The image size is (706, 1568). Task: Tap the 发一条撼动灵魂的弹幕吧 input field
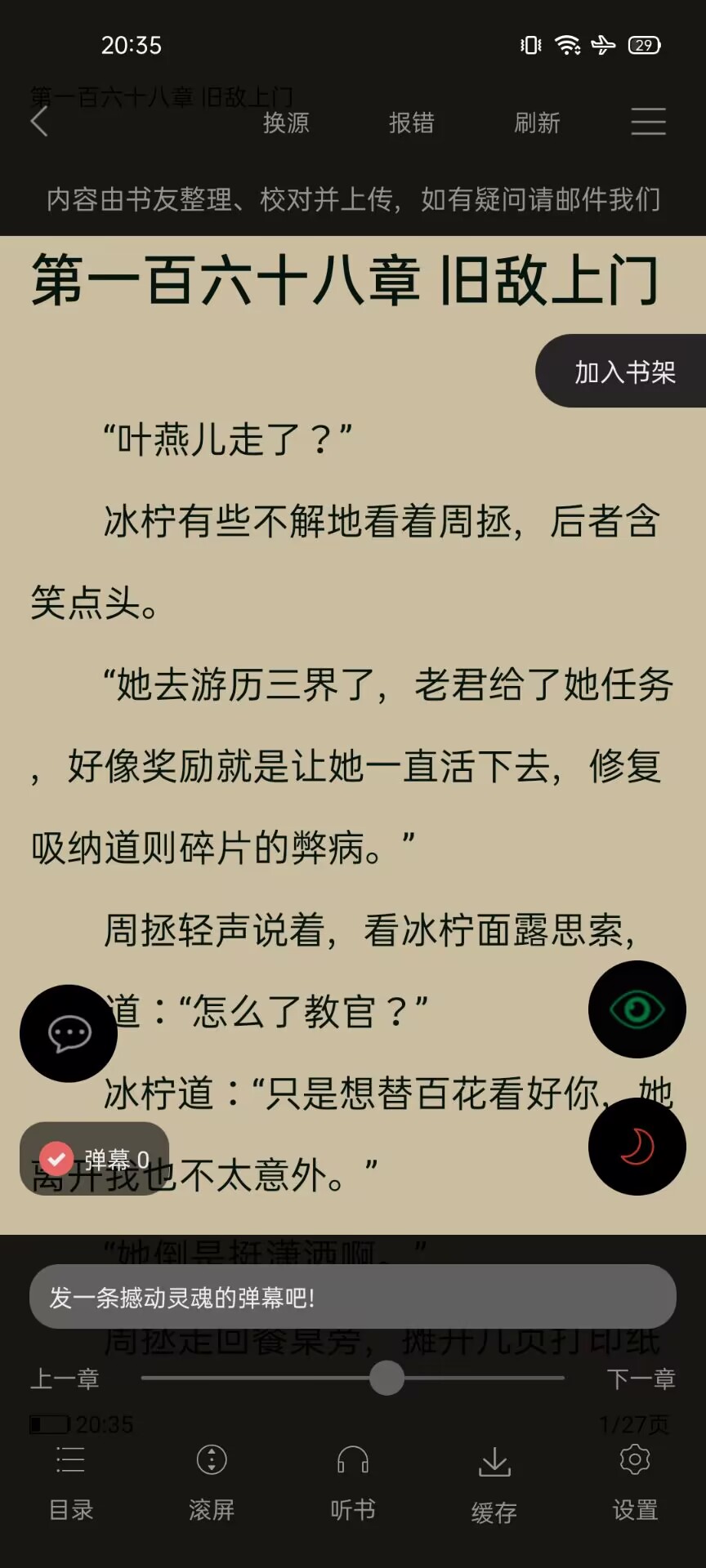(x=352, y=1297)
